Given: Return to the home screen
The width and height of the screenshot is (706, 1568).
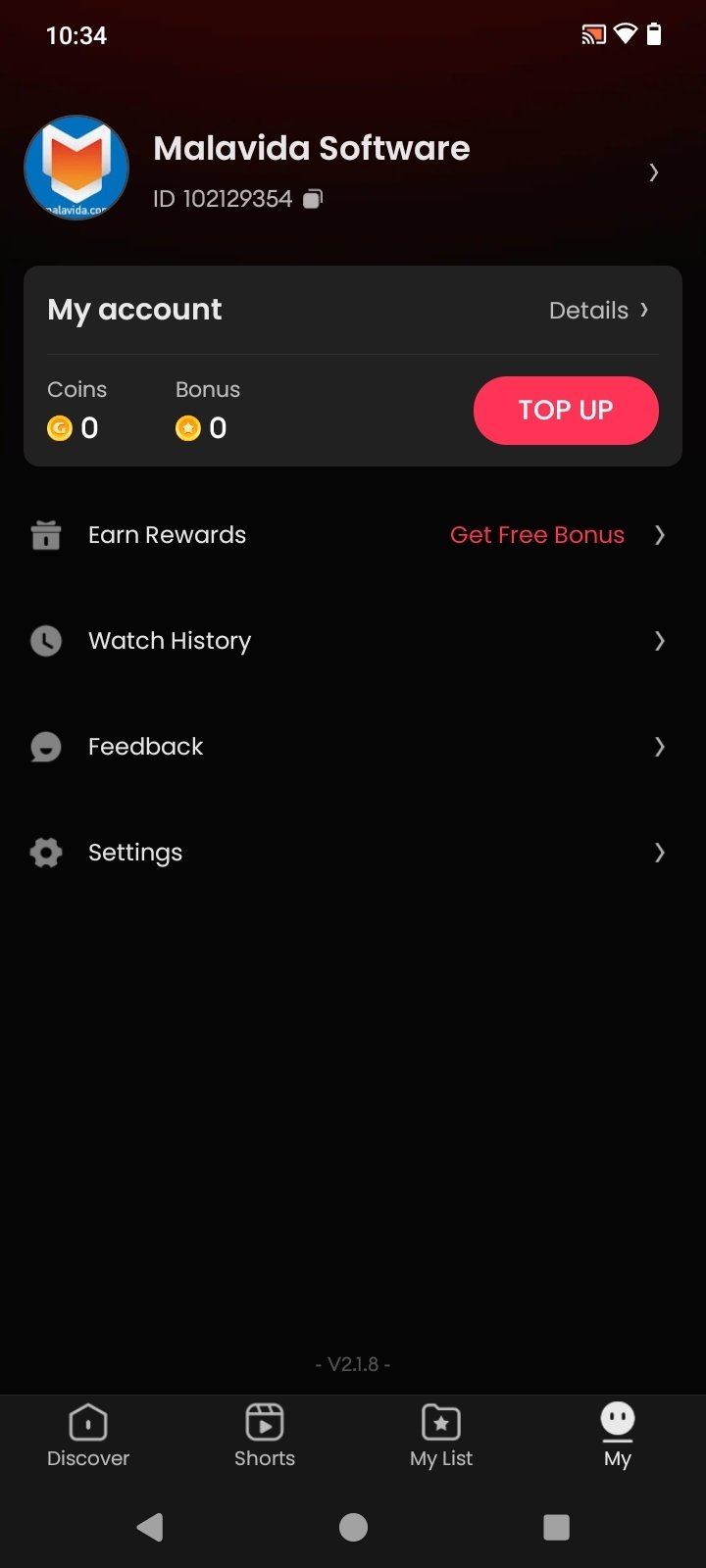Looking at the screenshot, I should pos(353,1527).
